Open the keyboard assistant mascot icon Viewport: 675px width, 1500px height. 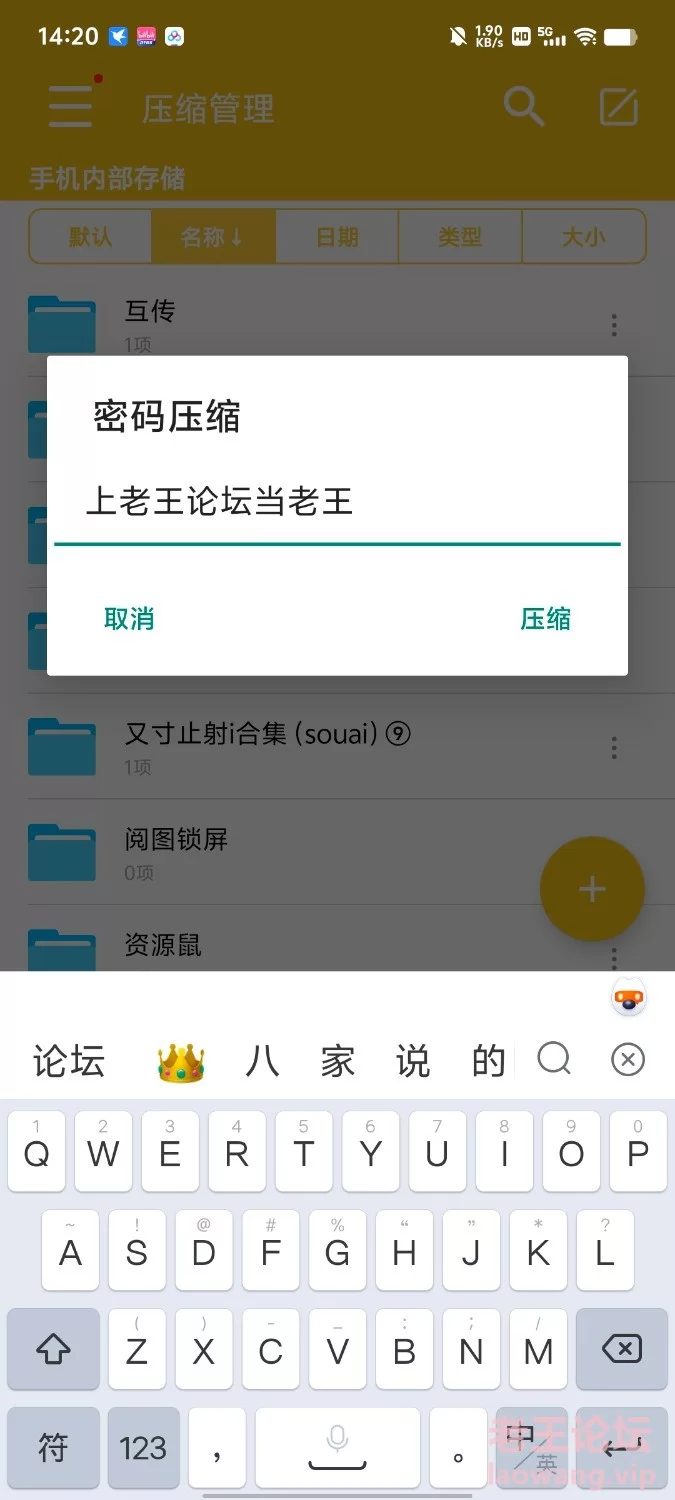pos(629,998)
